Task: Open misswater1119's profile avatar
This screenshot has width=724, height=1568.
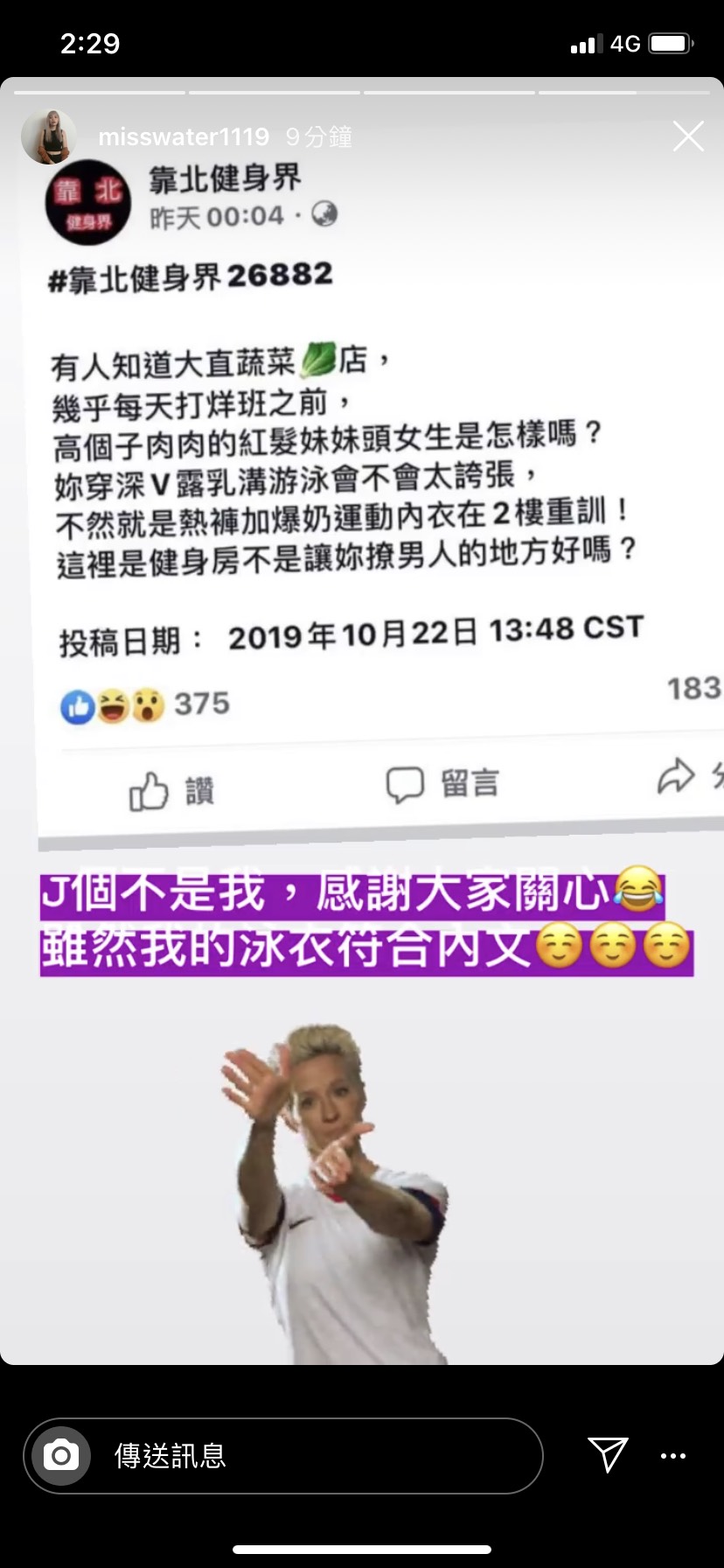Action: [47, 137]
